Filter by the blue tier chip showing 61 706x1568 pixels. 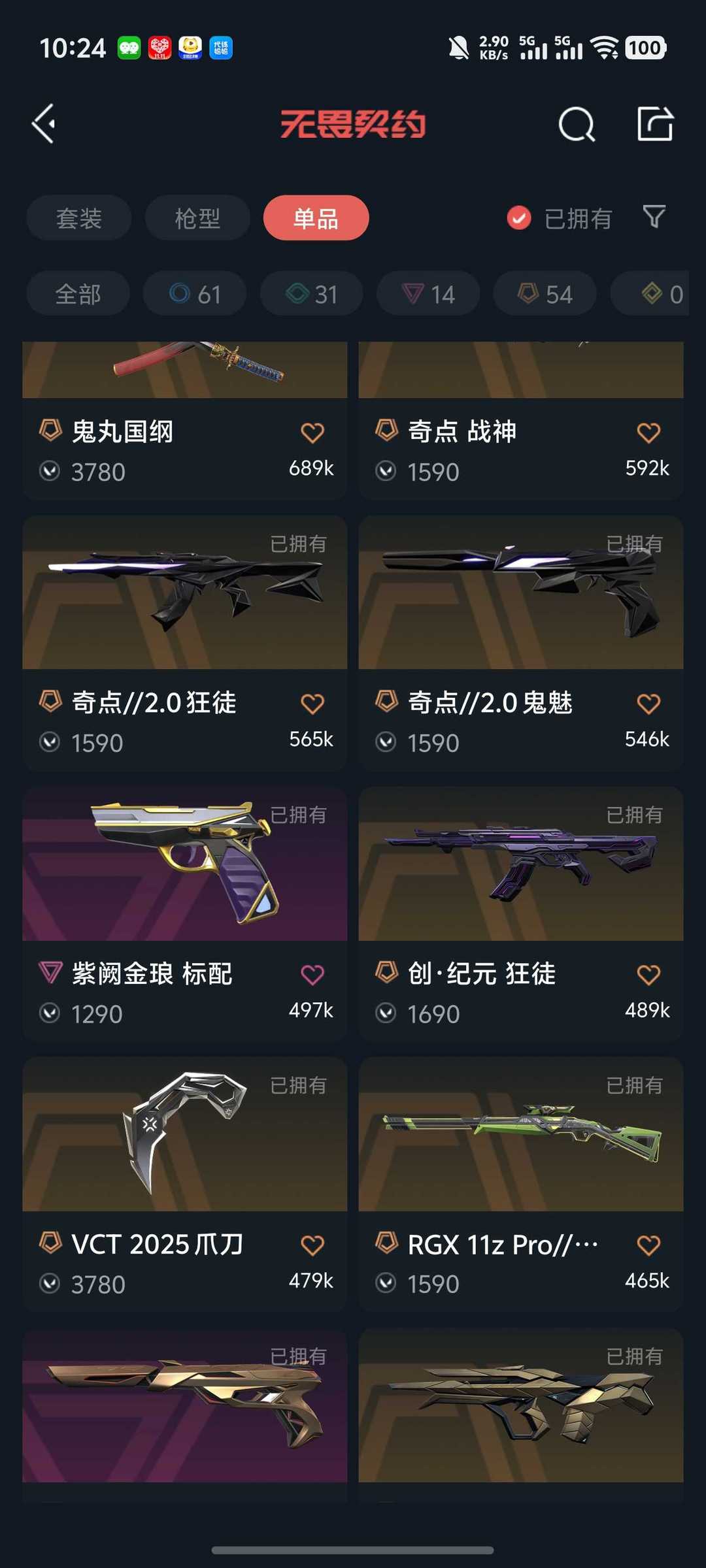195,294
